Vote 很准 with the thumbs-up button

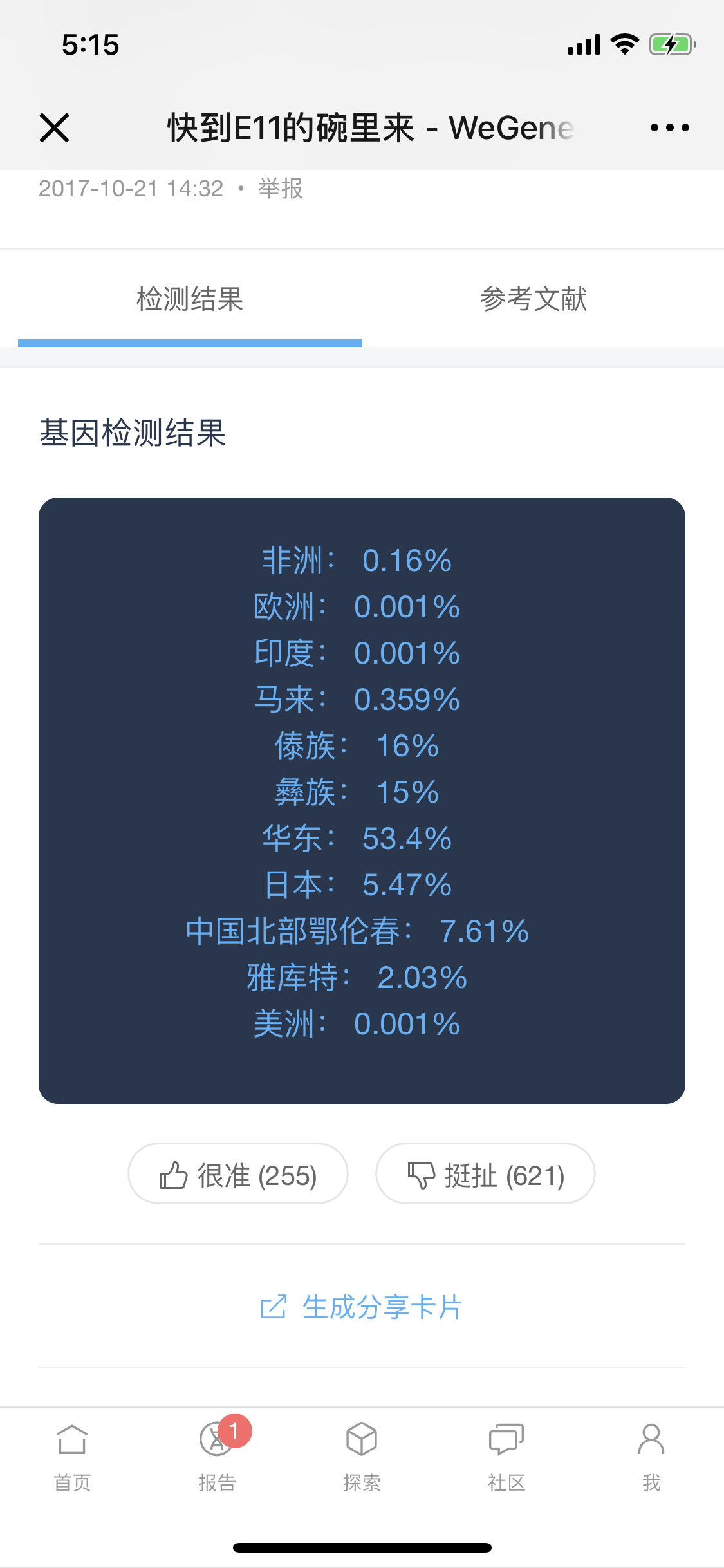(238, 1173)
